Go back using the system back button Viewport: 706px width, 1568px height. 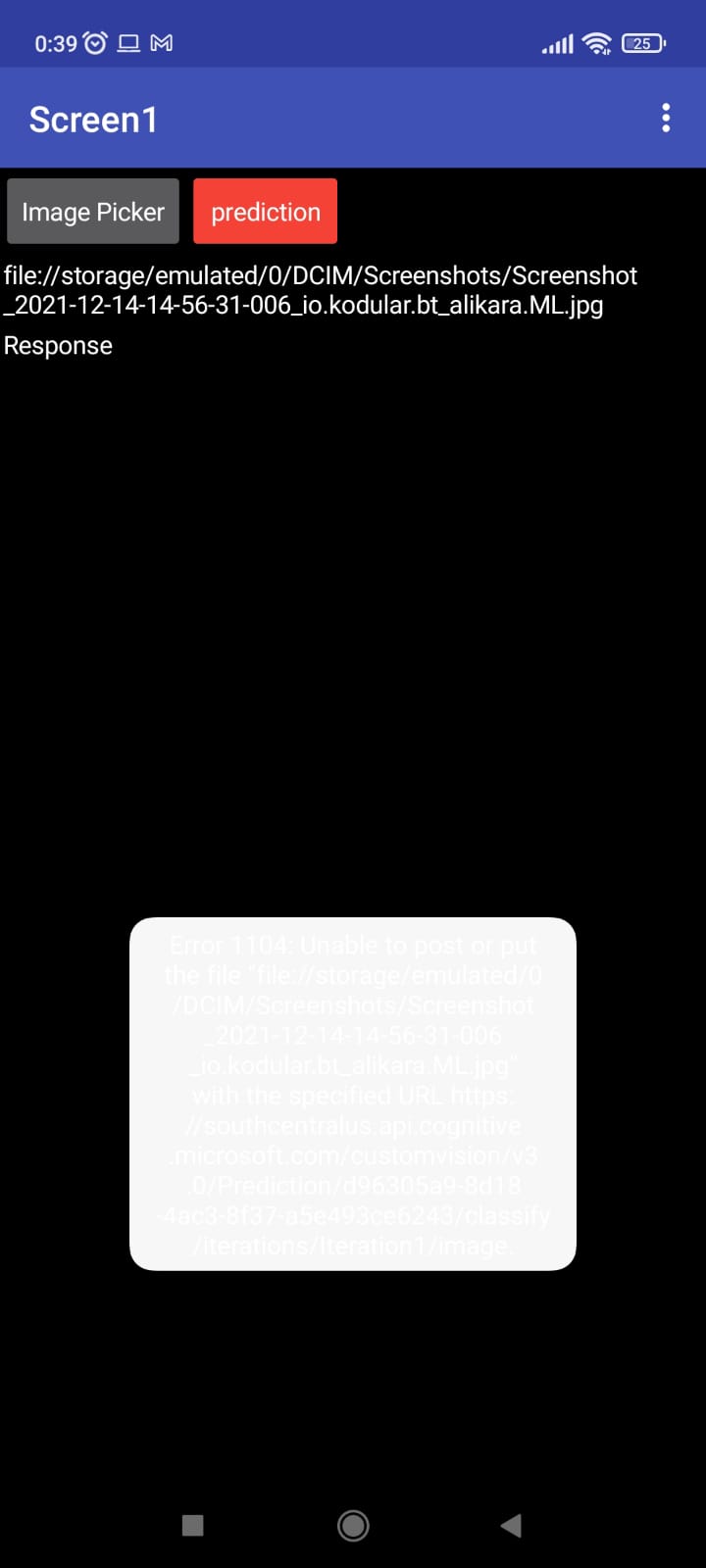(x=511, y=1525)
